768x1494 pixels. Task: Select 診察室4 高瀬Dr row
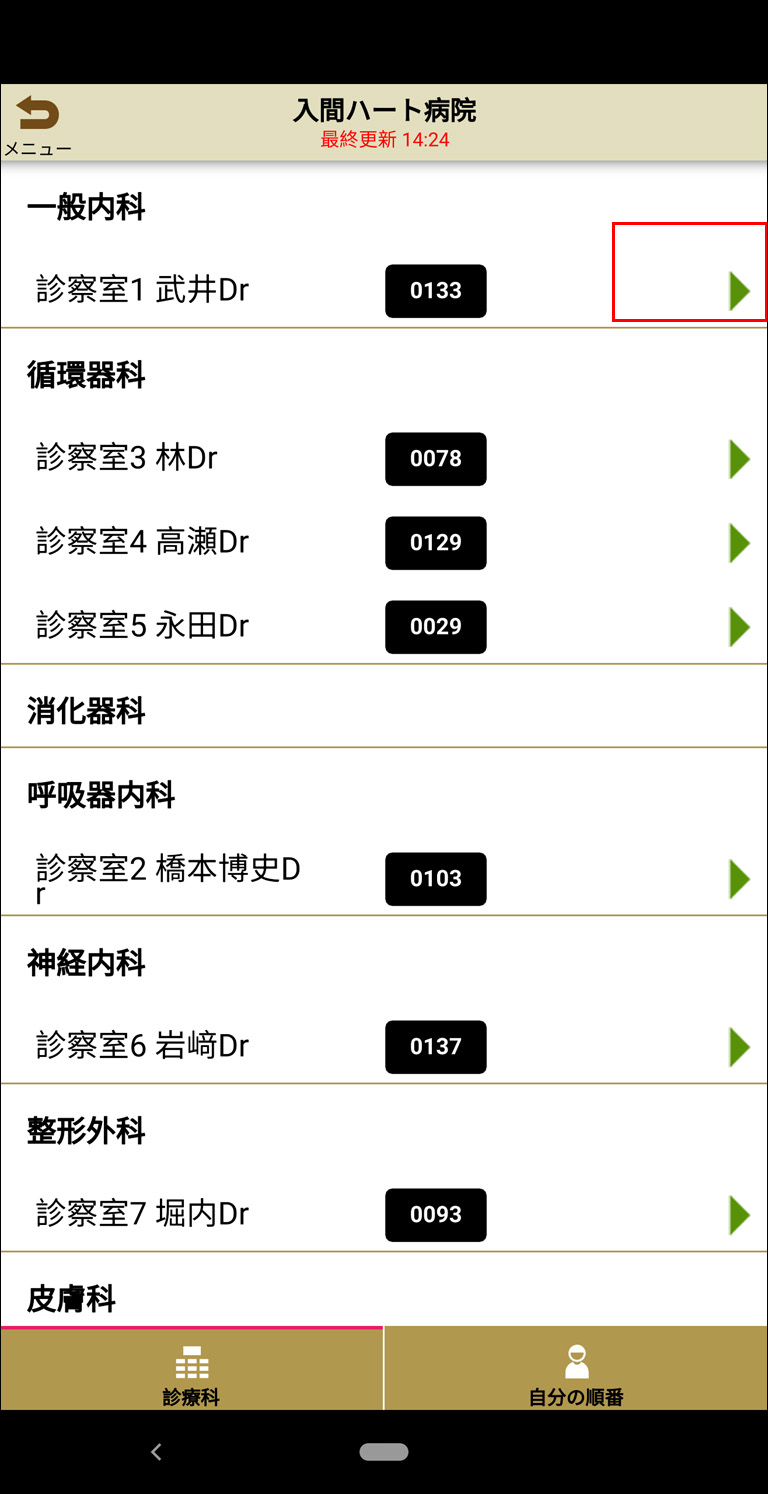coord(384,542)
